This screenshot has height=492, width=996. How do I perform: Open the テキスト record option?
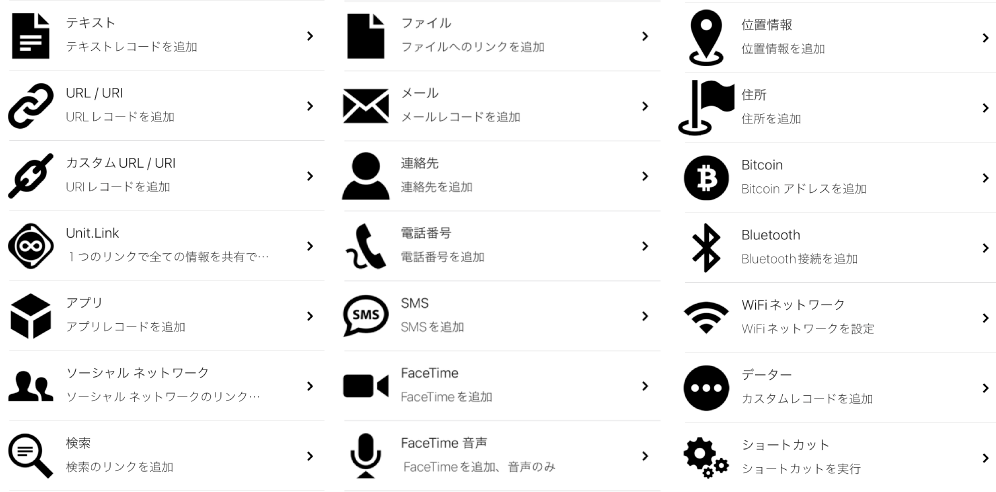(165, 35)
